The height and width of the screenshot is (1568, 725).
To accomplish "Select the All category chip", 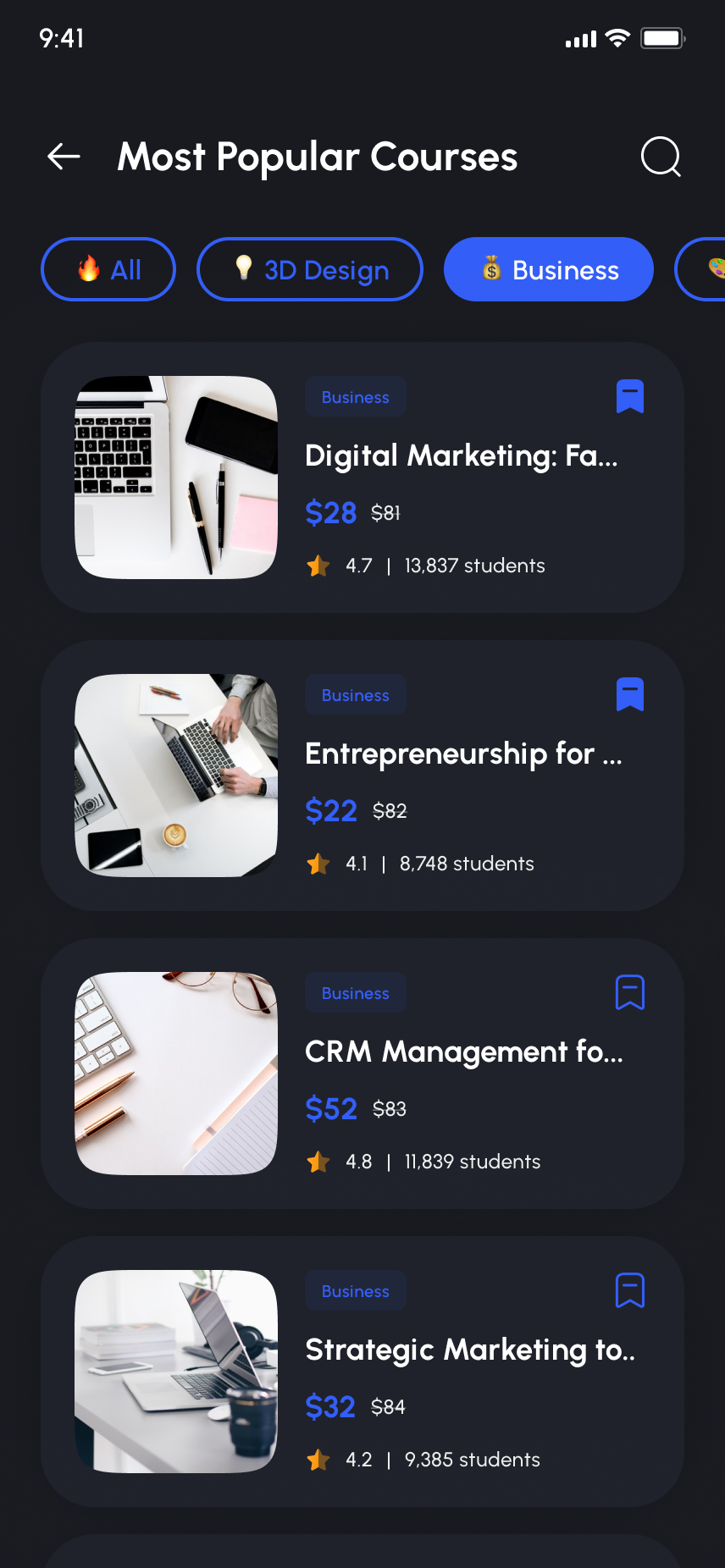I will [x=108, y=269].
